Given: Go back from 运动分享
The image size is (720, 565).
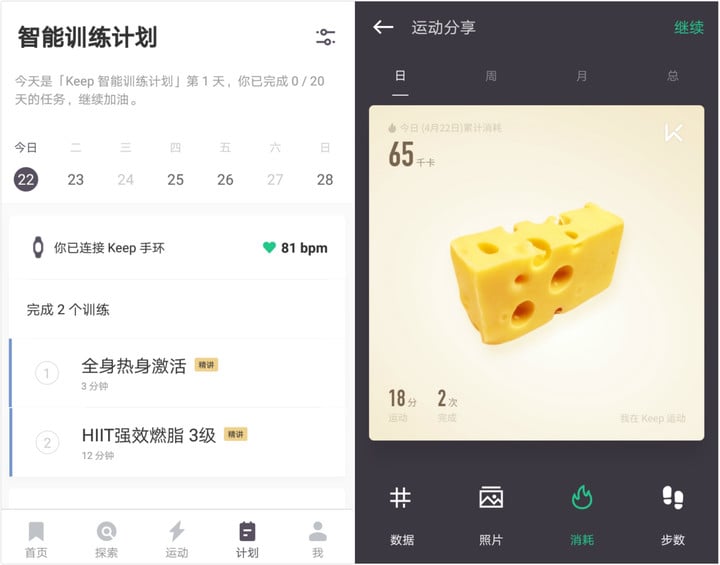Looking at the screenshot, I should (383, 28).
